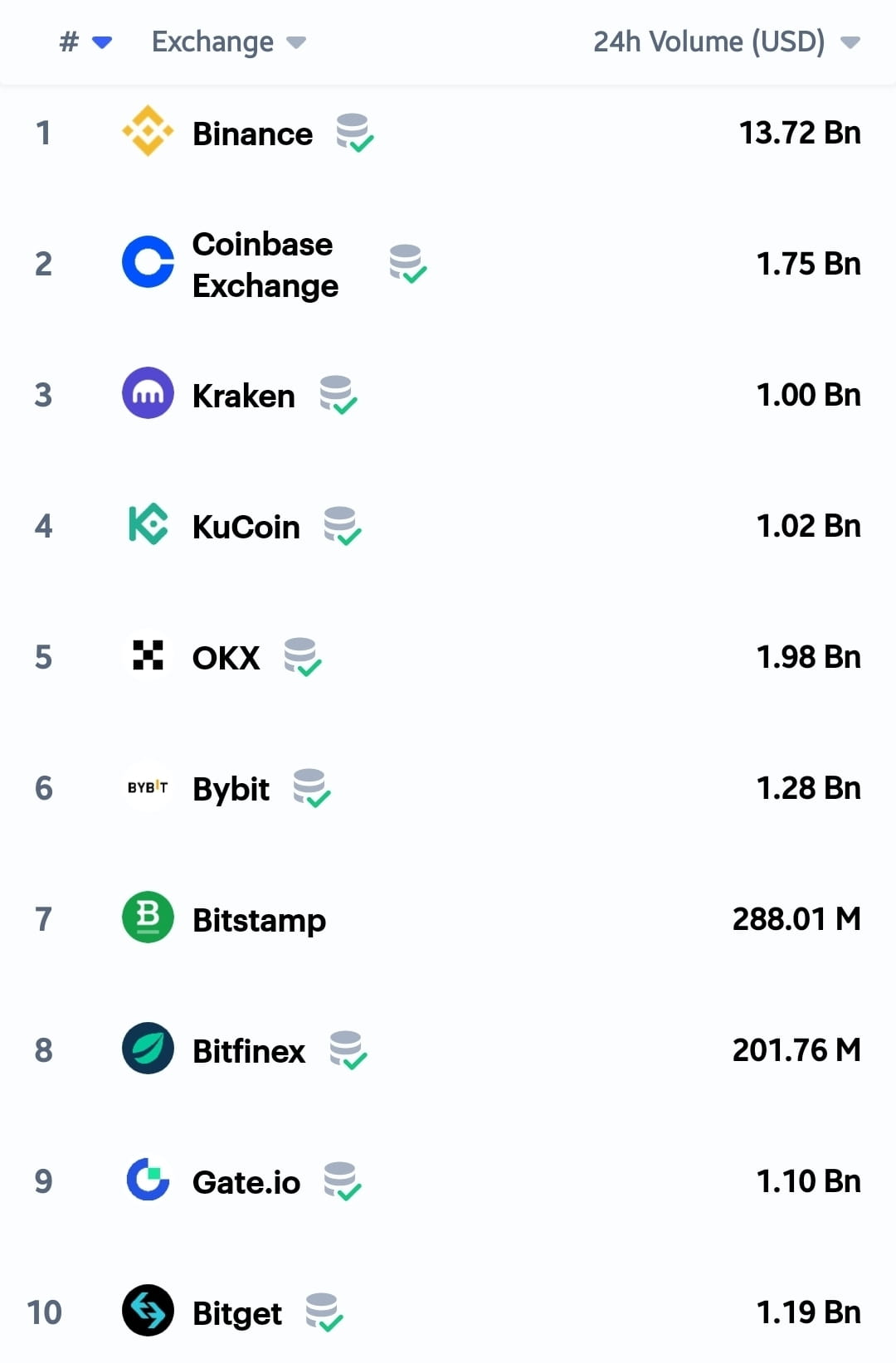Image resolution: width=896 pixels, height=1363 pixels.
Task: Open the # column sort dropdown
Action: coord(100,42)
